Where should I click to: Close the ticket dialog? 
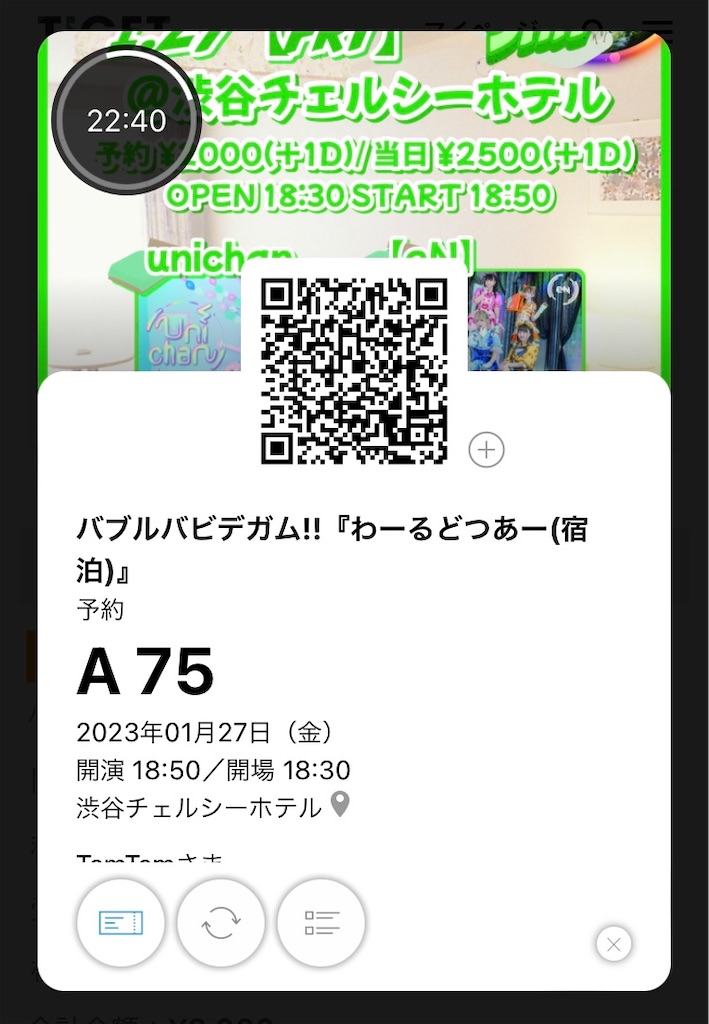pyautogui.click(x=614, y=944)
